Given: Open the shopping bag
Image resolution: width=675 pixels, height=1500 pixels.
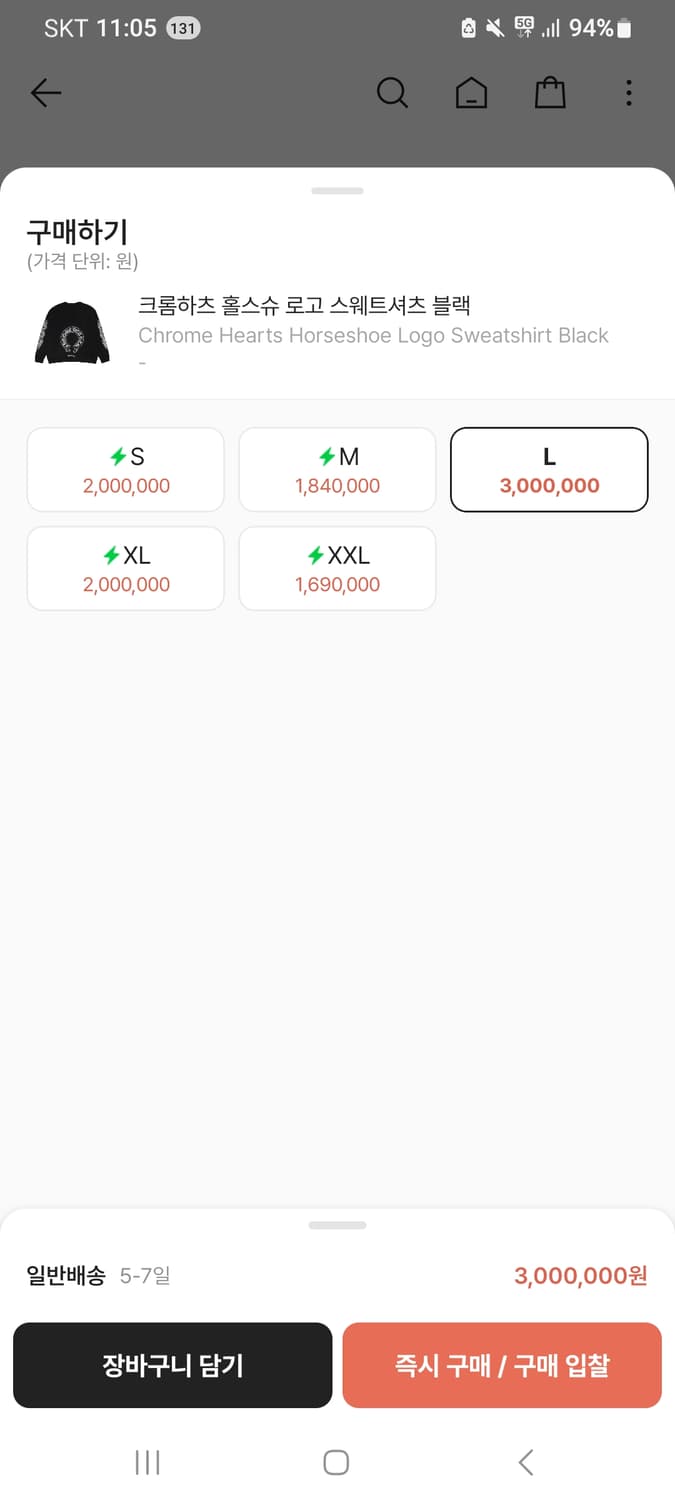Looking at the screenshot, I should [x=550, y=93].
